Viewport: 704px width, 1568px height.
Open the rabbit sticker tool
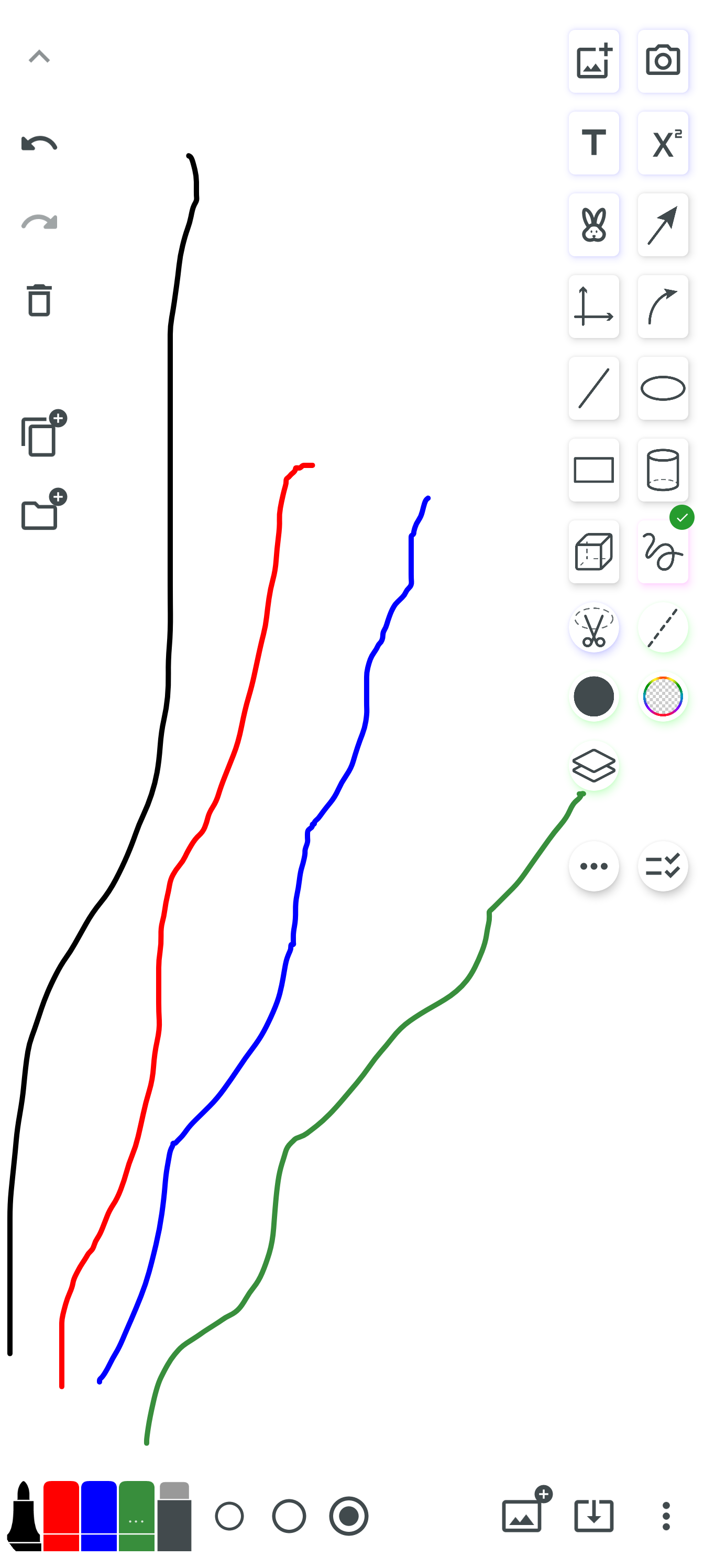593,225
